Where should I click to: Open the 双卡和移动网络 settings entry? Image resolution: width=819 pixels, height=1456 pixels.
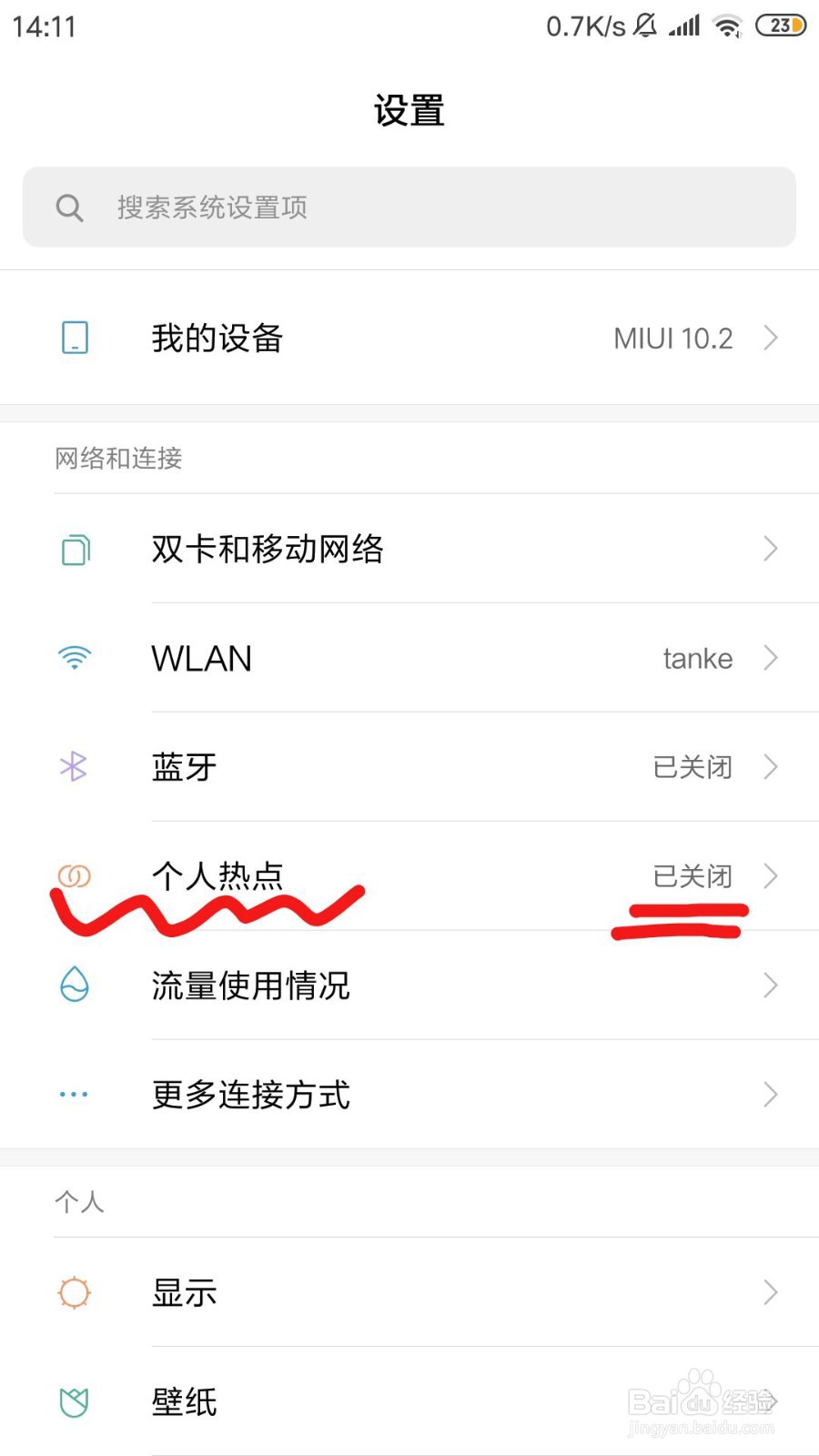(x=409, y=549)
